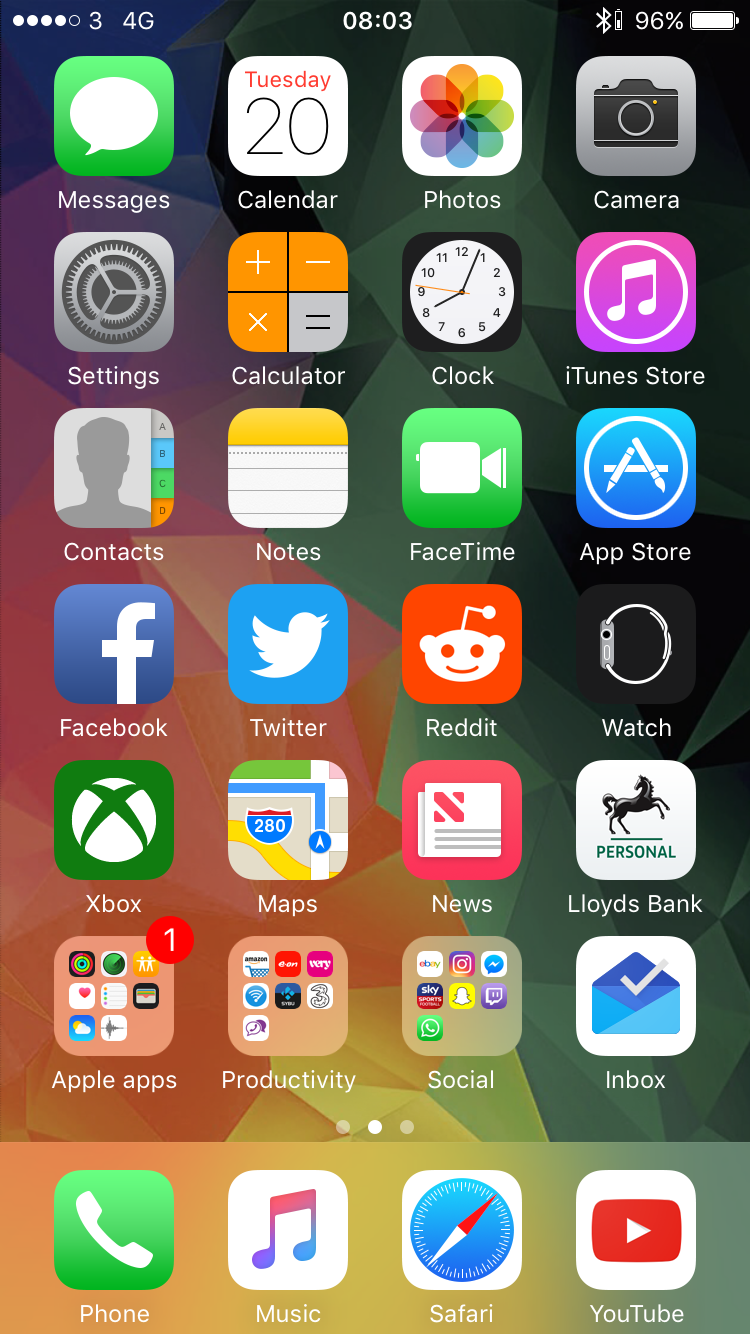Open Photos
750x1334 pixels.
coord(462,116)
